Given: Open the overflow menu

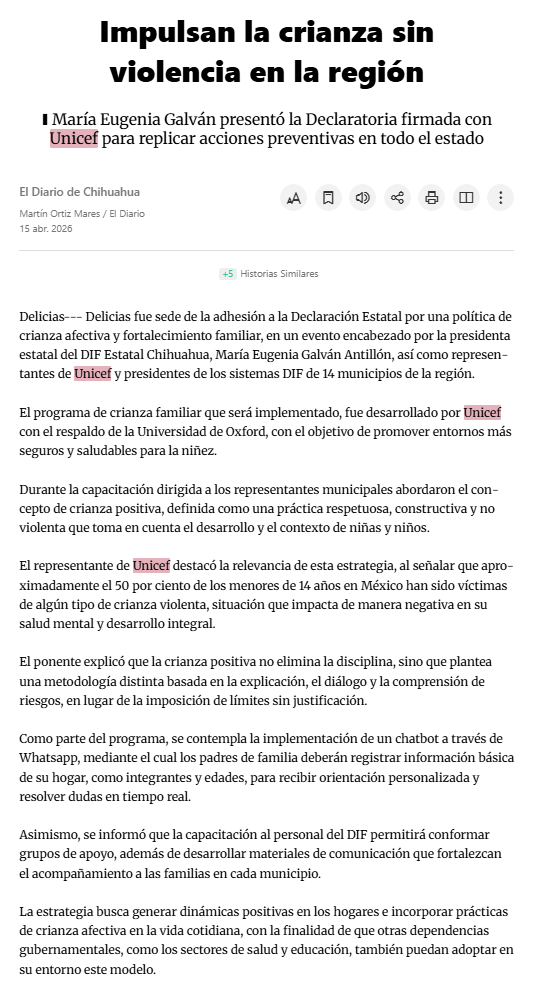Looking at the screenshot, I should click(x=500, y=198).
